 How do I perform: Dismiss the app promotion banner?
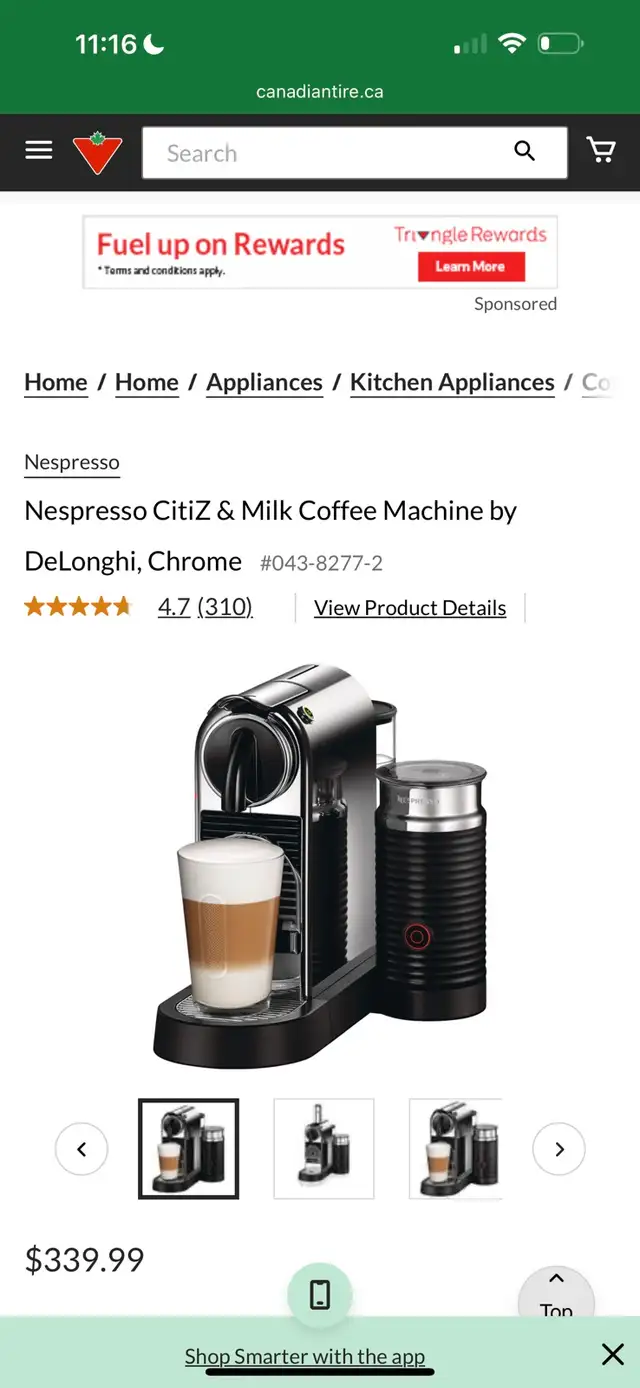coord(613,1354)
